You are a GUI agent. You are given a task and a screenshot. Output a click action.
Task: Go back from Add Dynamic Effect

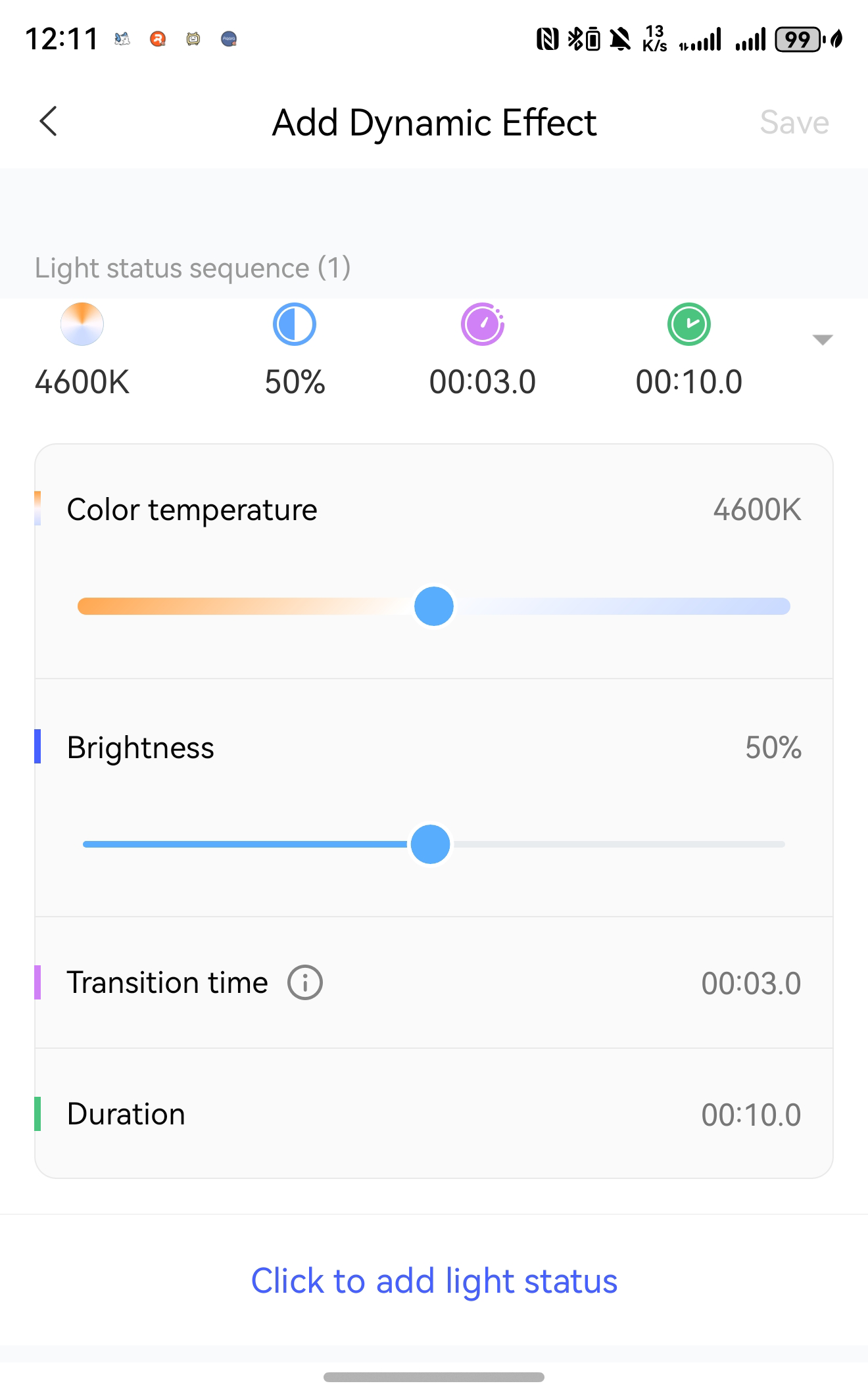49,122
